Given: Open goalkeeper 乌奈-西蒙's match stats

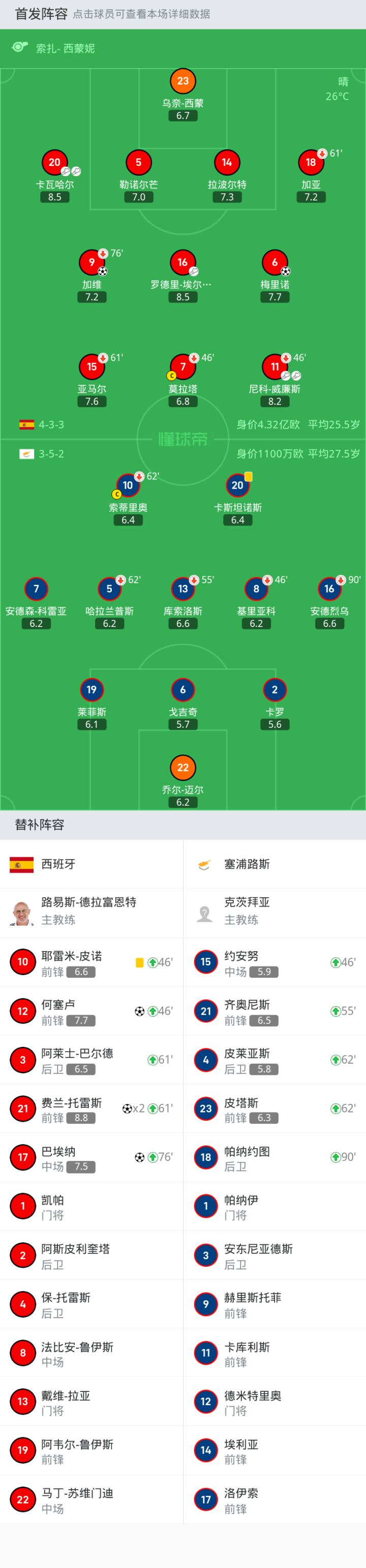Looking at the screenshot, I should coord(183,81).
